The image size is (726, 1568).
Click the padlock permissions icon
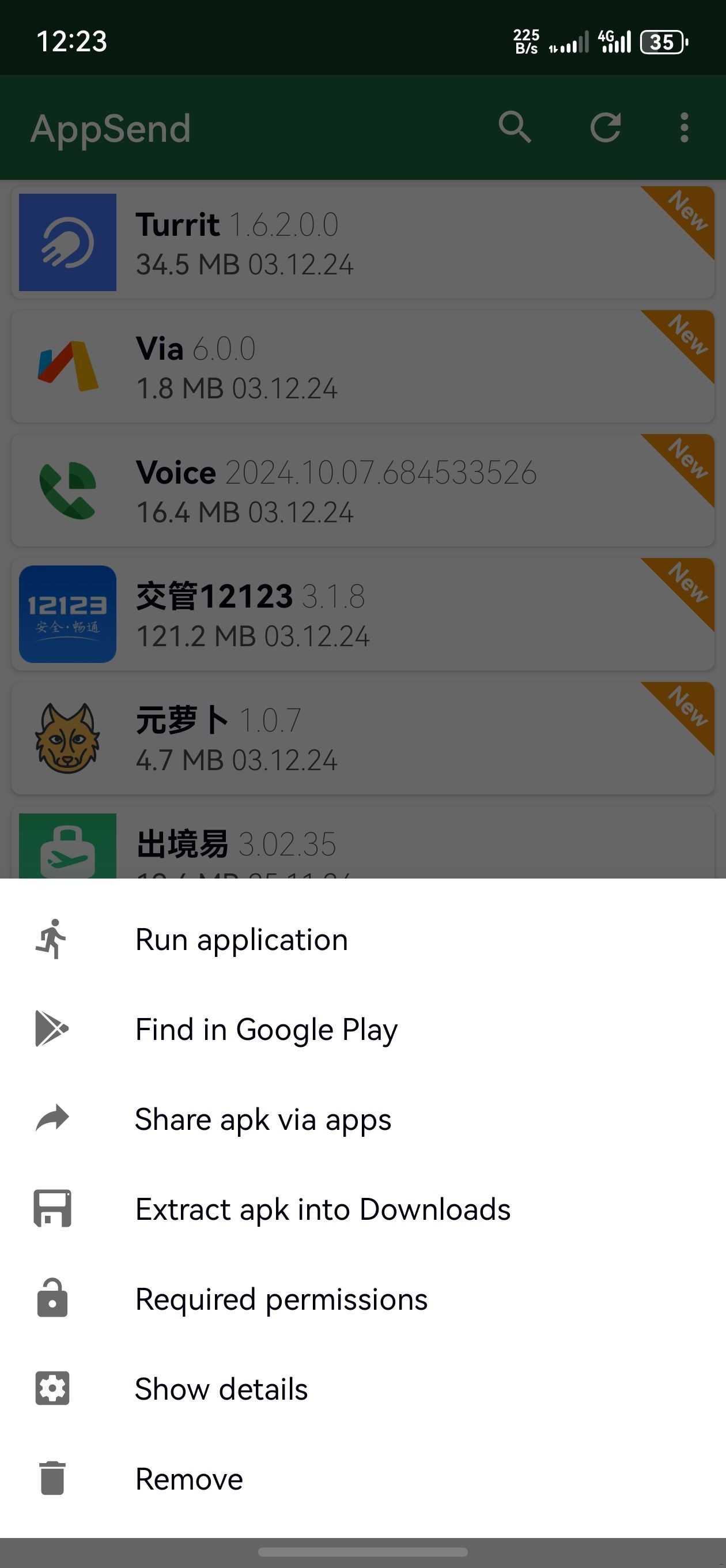pos(51,1298)
